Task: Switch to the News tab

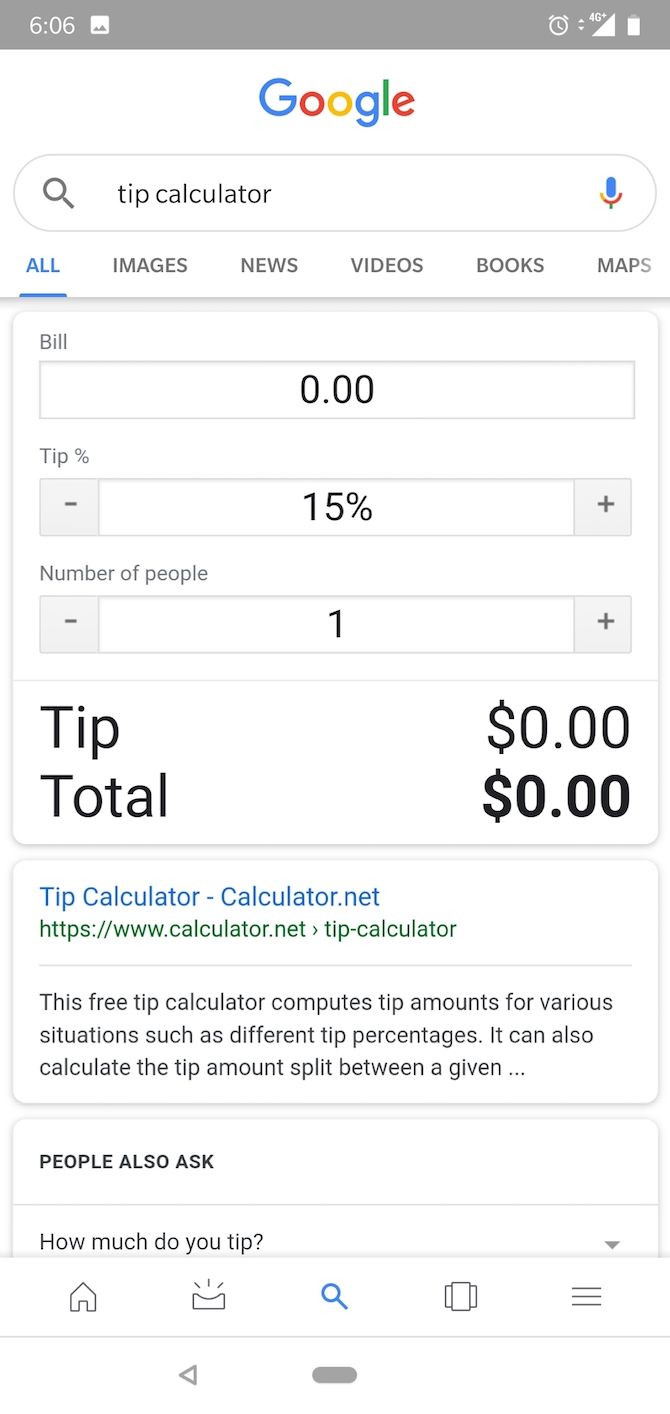Action: (269, 265)
